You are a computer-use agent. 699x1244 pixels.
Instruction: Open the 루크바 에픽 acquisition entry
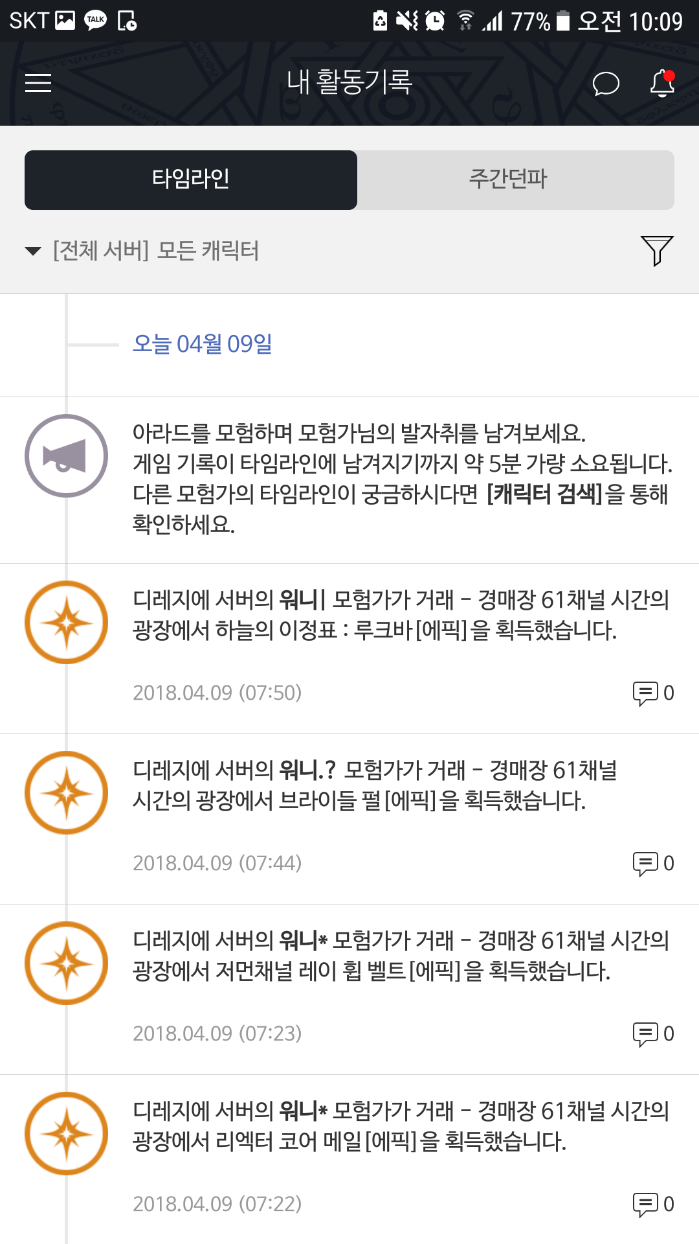pyautogui.click(x=400, y=616)
